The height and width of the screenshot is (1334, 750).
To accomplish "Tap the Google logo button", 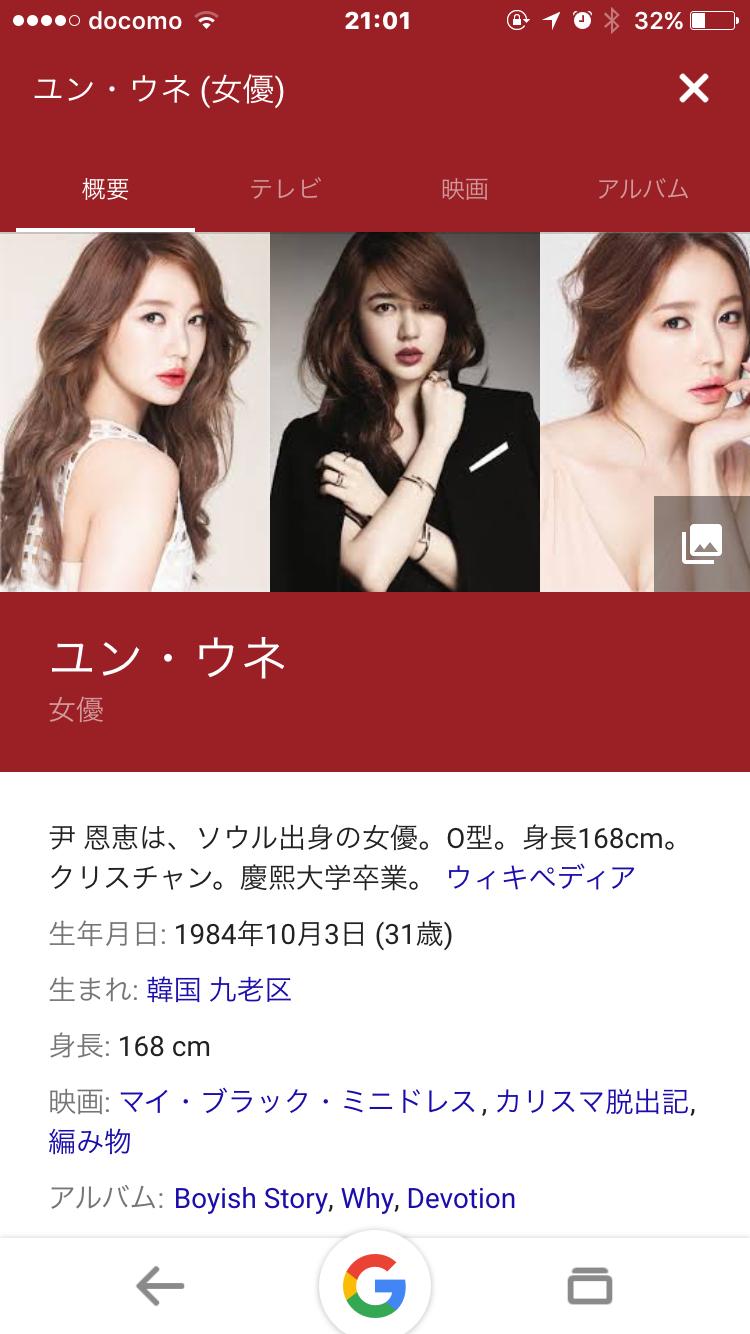I will 375,1286.
